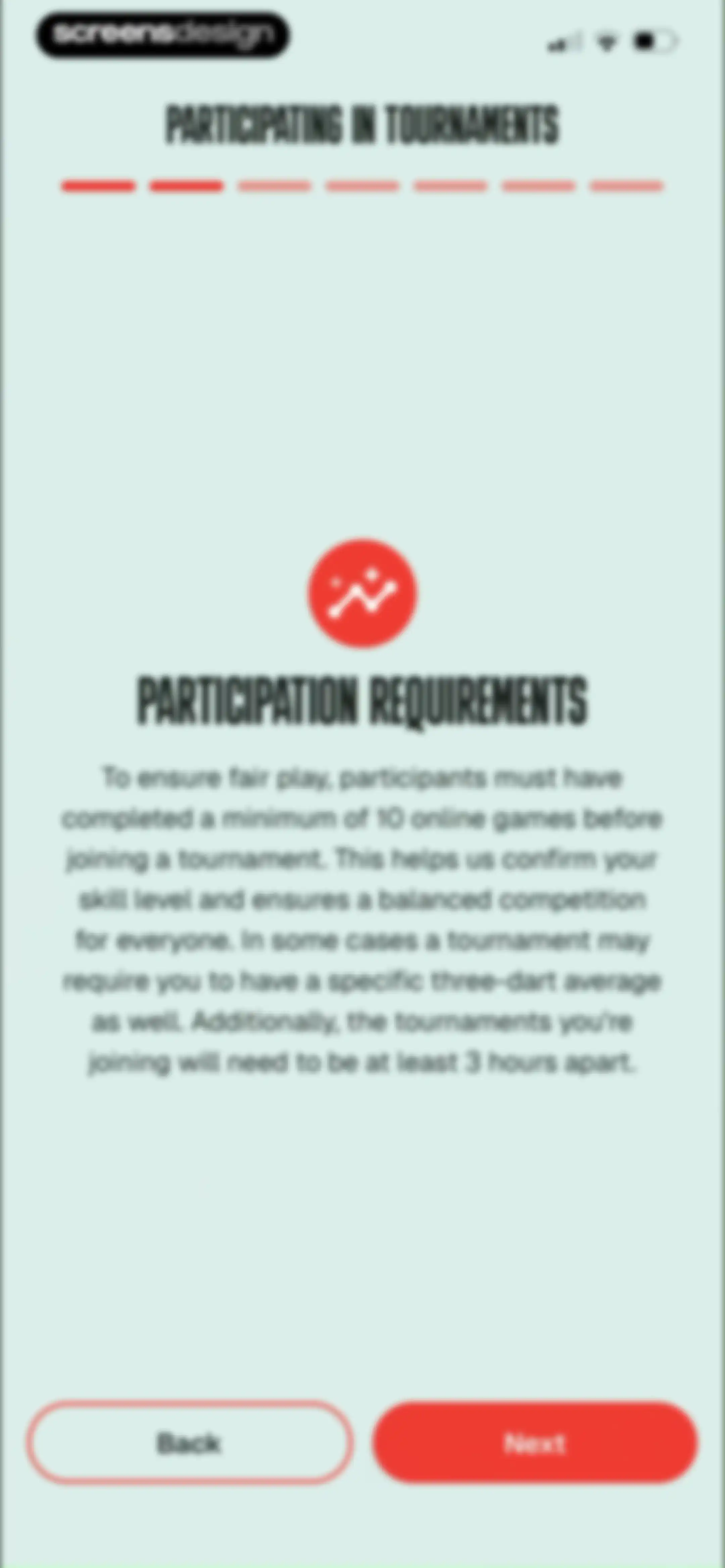The width and height of the screenshot is (725, 1568).
Task: Go back with the Back button
Action: coord(189,1443)
